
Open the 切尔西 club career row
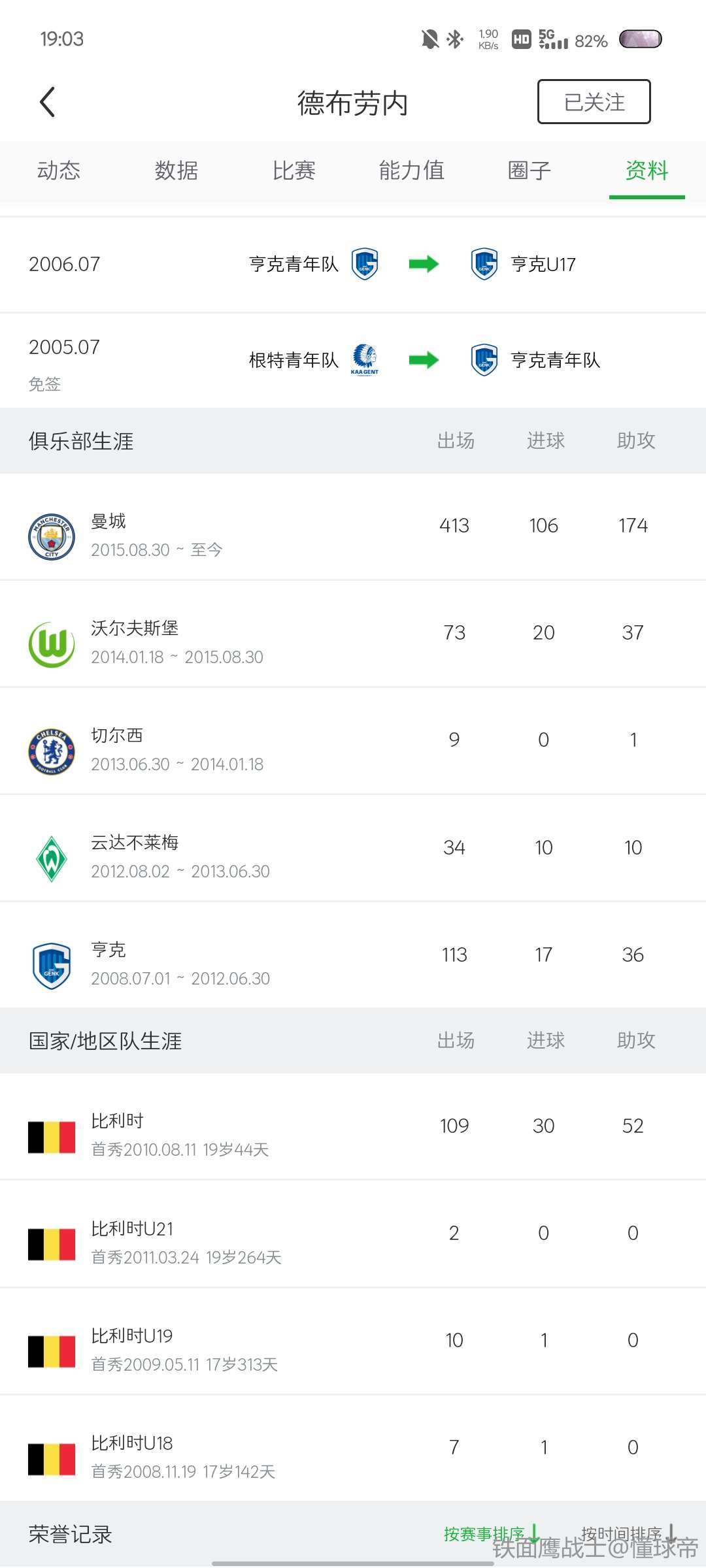(353, 741)
